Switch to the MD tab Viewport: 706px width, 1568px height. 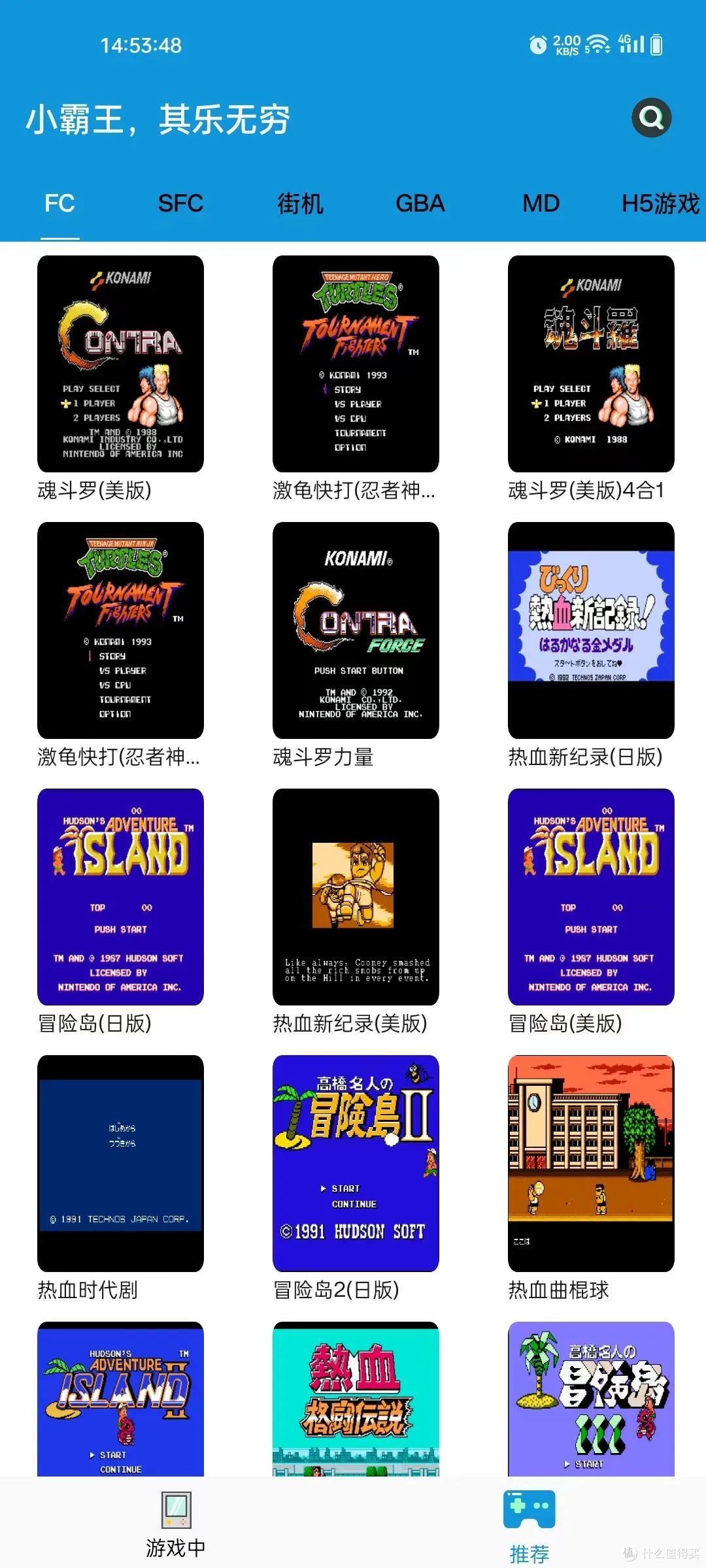[541, 203]
